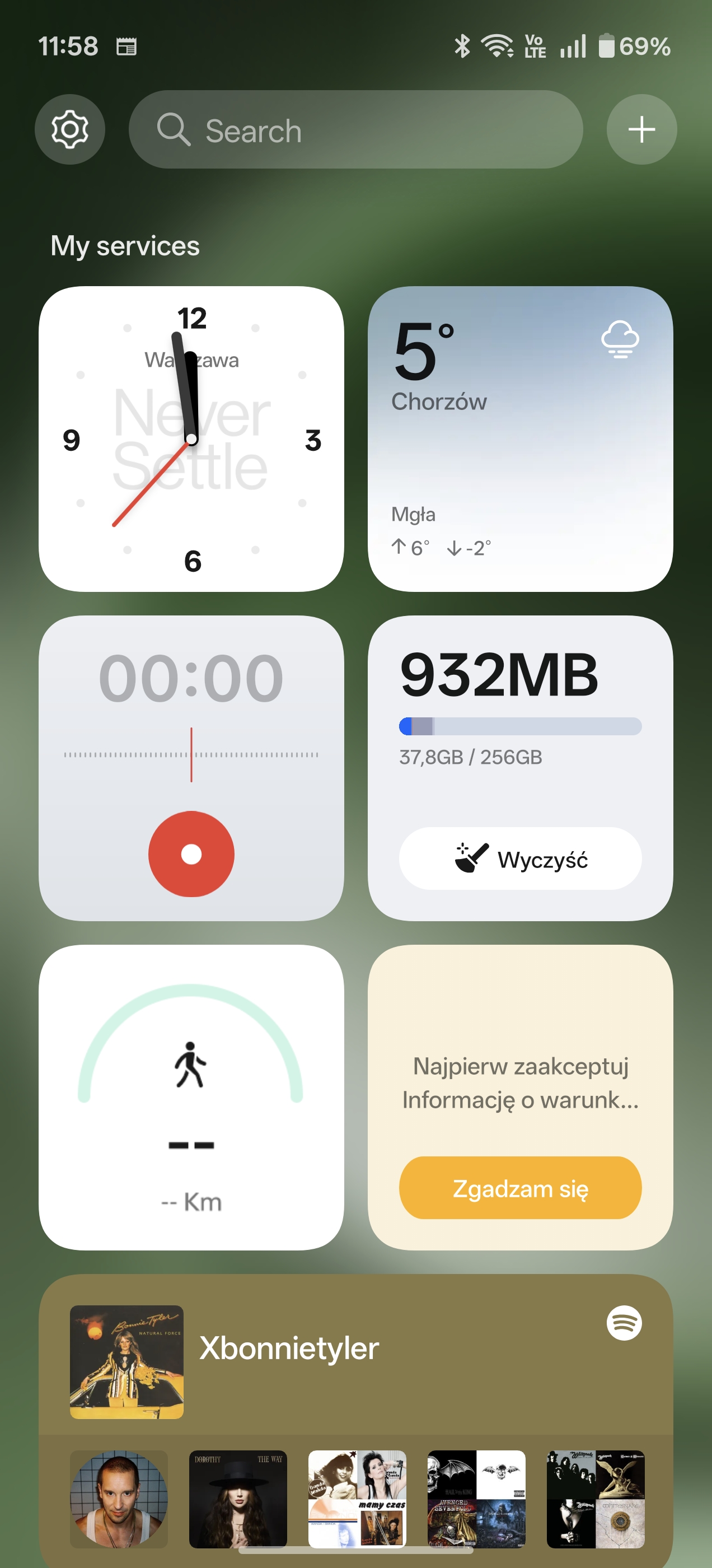
Task: Open the Mamy czas playlist tile
Action: (x=357, y=1499)
